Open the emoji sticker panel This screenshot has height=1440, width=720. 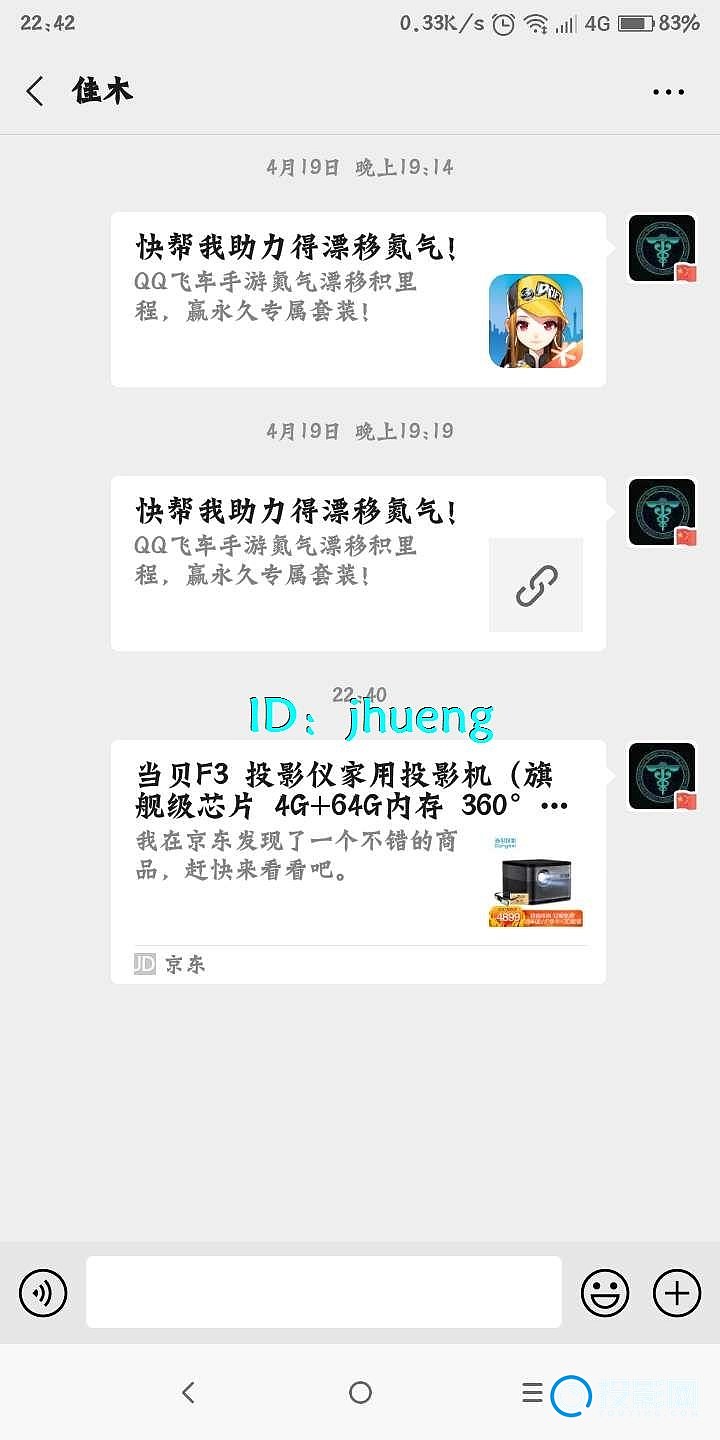coord(605,1292)
